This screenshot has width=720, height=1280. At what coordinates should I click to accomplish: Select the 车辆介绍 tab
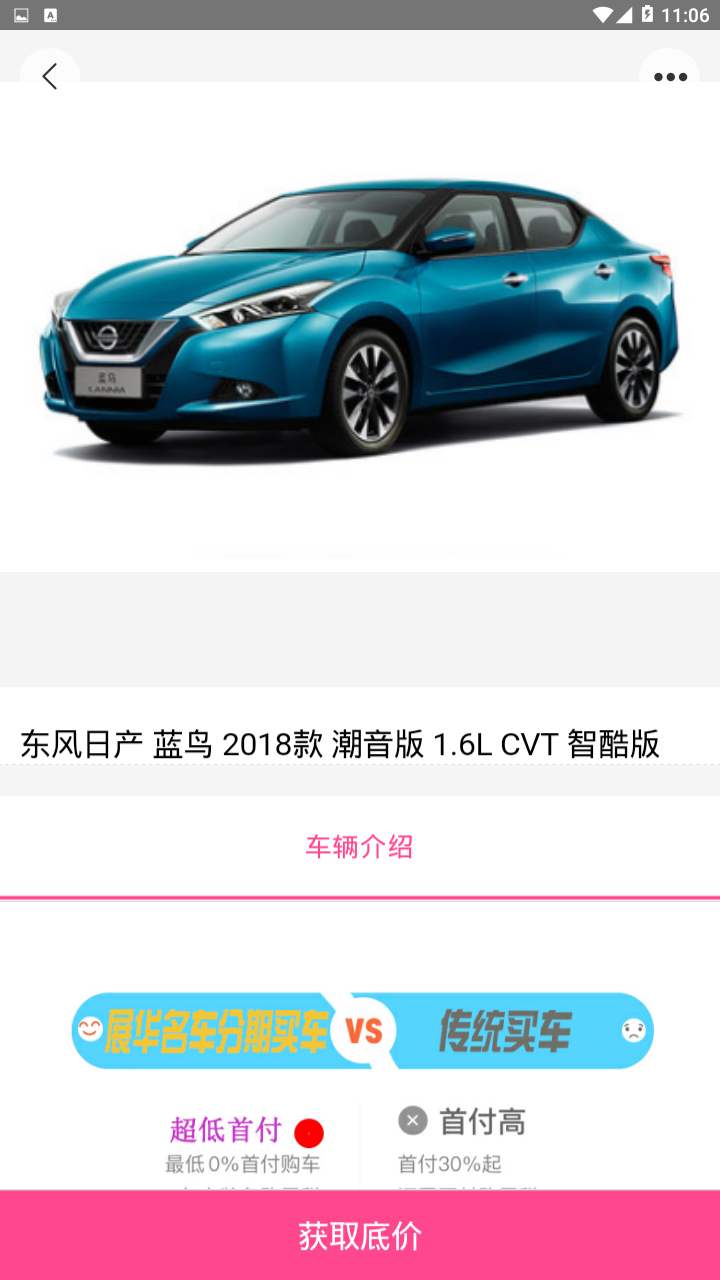tap(360, 847)
